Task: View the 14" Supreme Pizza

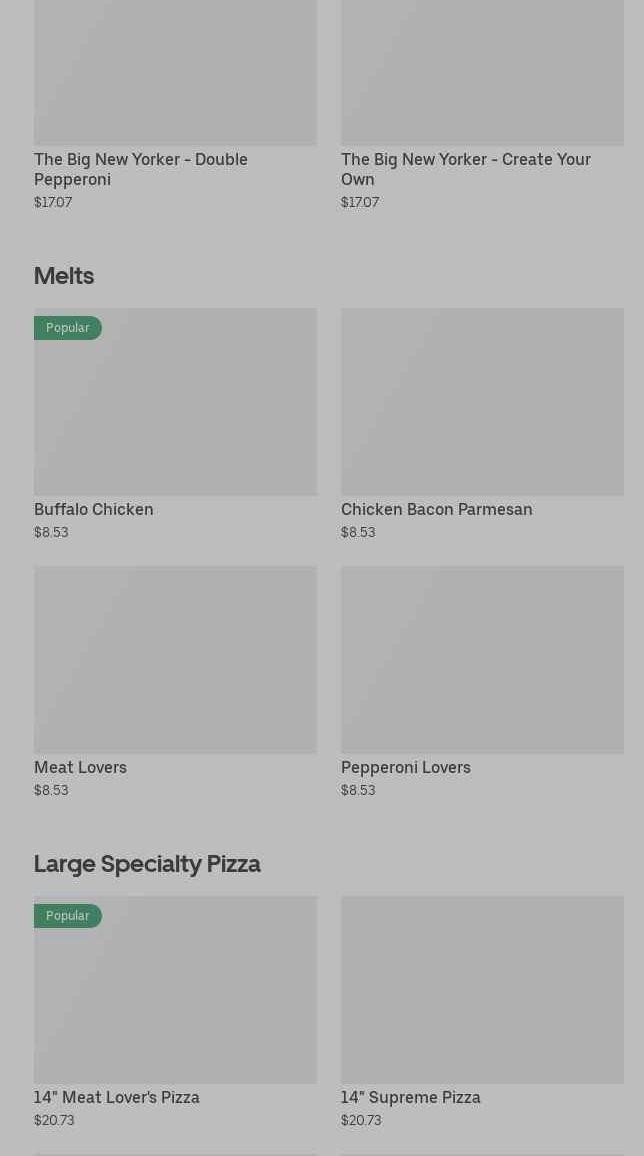Action: pyautogui.click(x=482, y=1013)
